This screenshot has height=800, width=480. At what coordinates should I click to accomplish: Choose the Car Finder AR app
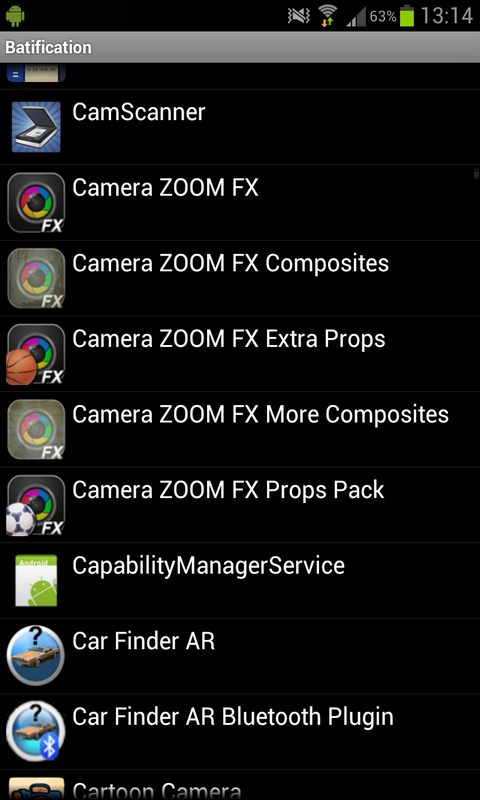click(x=240, y=656)
